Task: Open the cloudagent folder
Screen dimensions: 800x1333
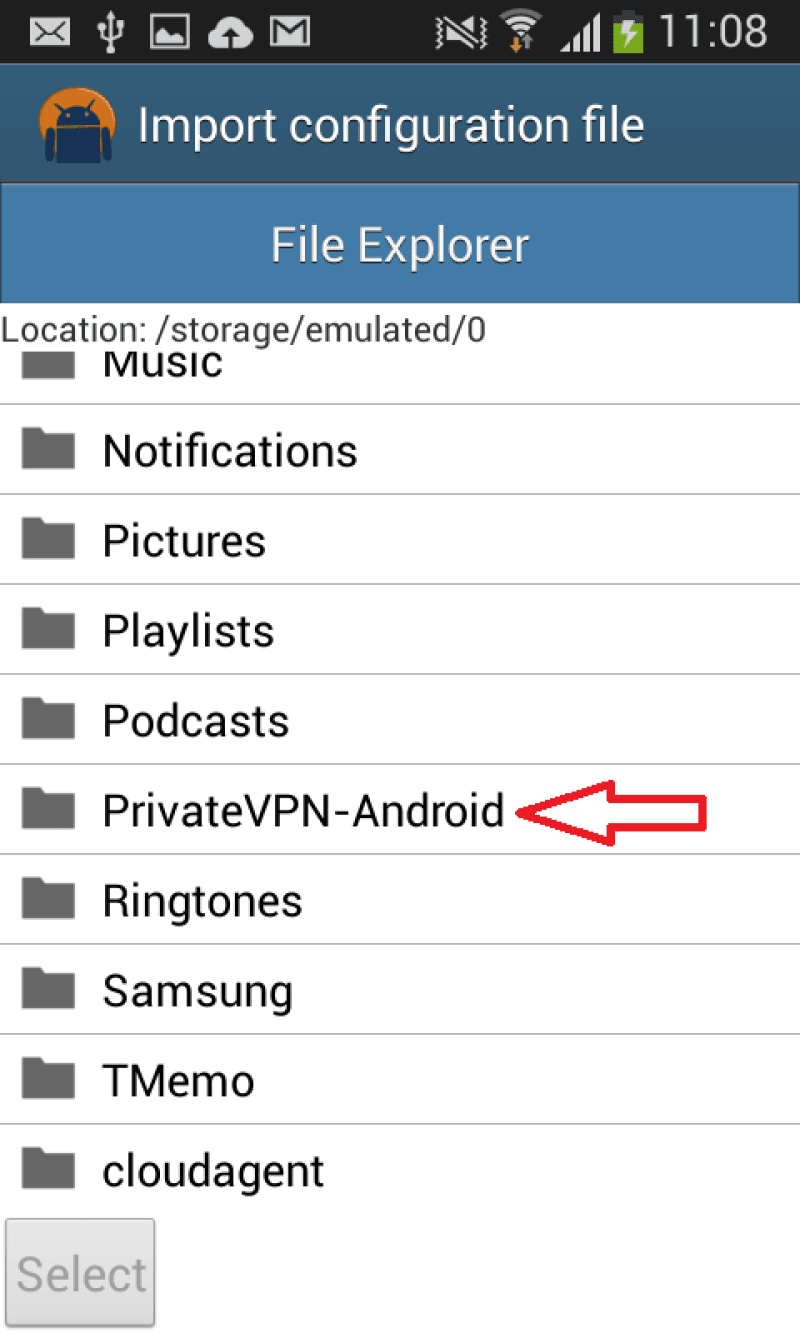Action: click(x=213, y=1171)
